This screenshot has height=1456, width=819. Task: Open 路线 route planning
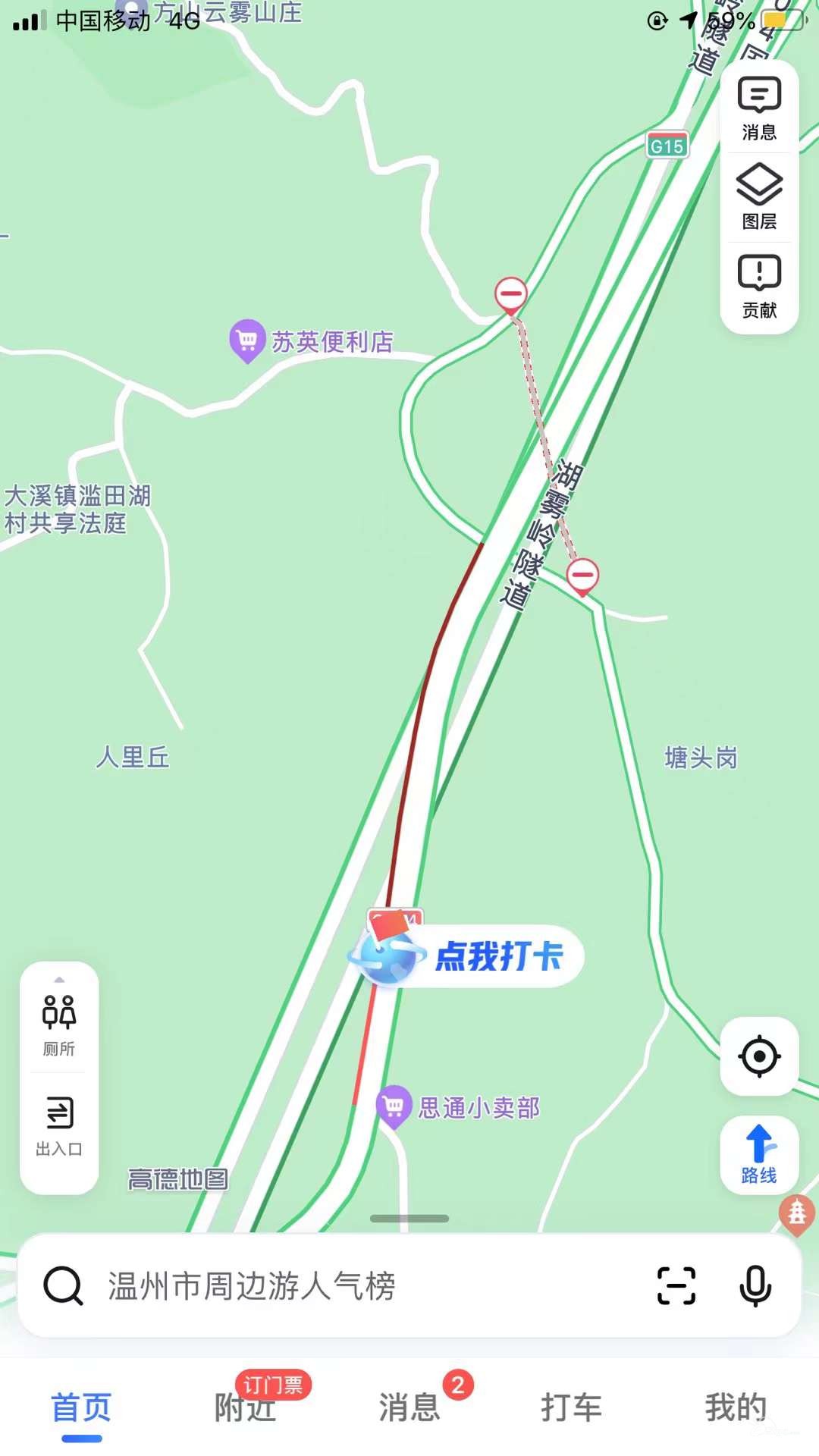pos(759,1155)
